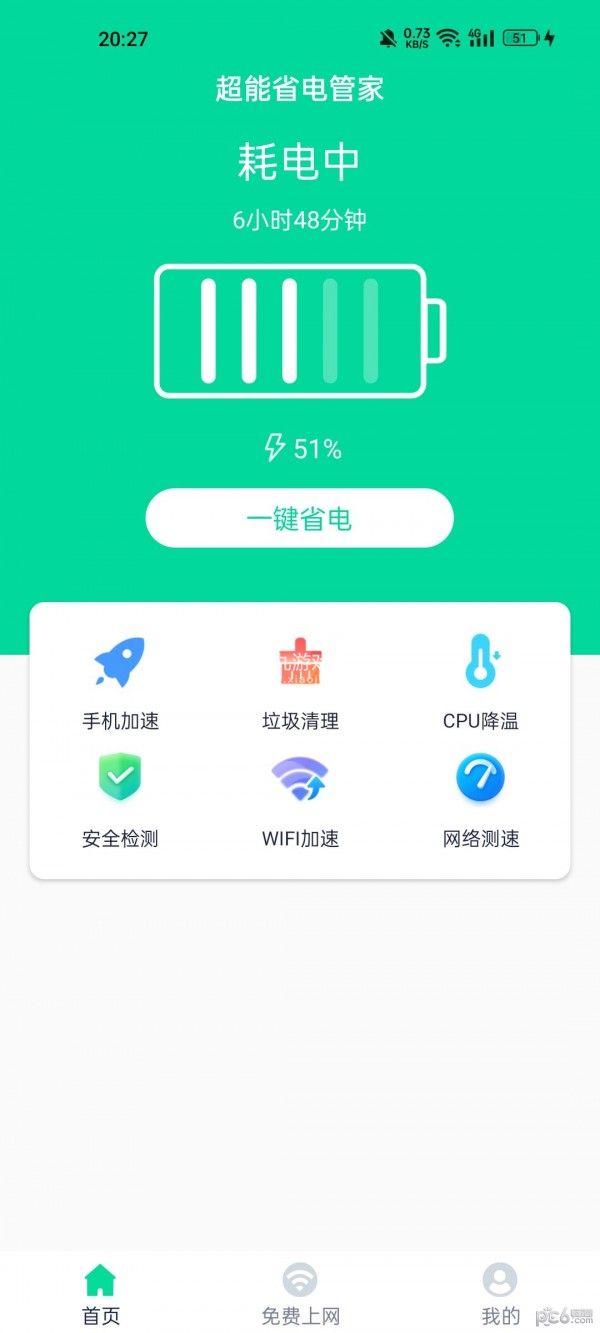Tap the 一键省电 button

(299, 518)
